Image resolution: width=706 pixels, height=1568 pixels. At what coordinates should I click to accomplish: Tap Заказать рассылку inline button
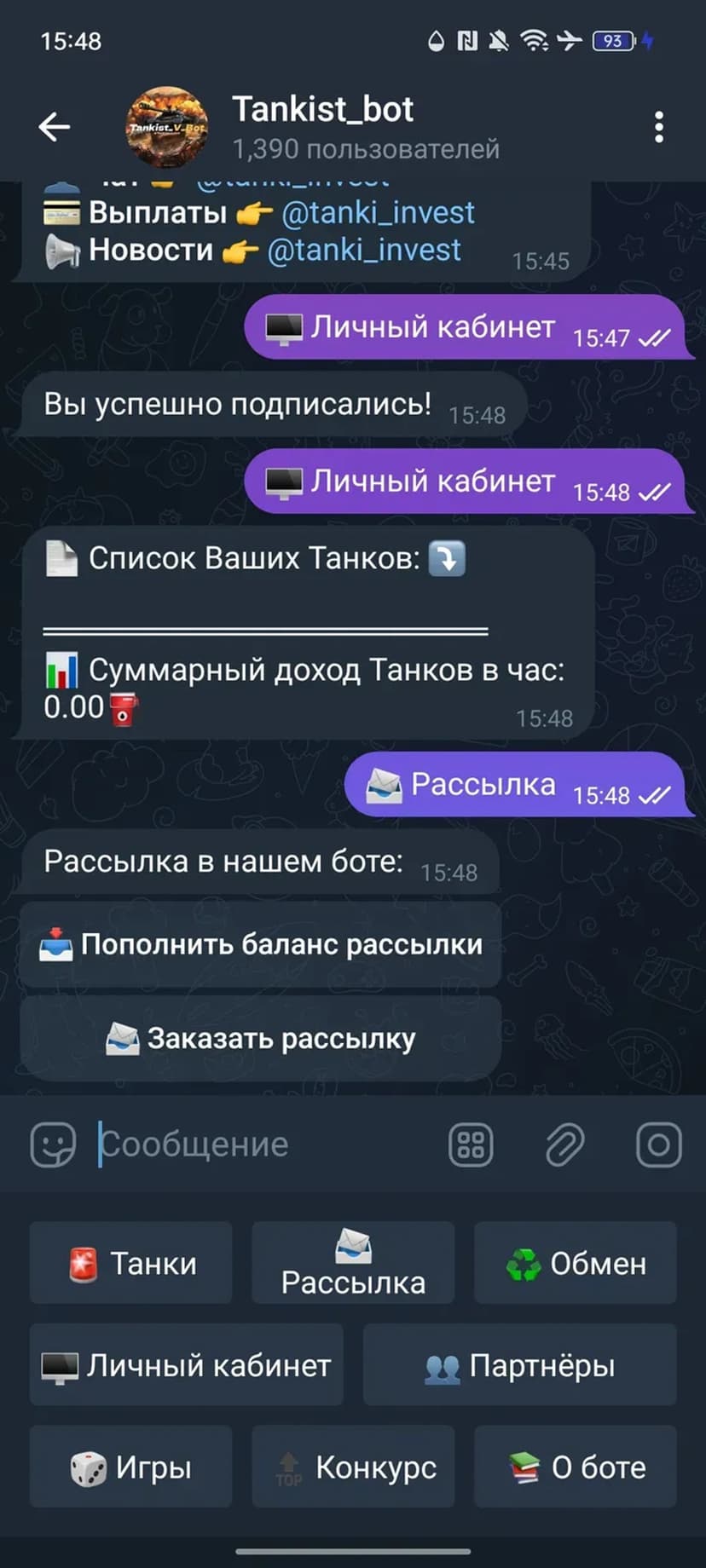coord(261,1039)
